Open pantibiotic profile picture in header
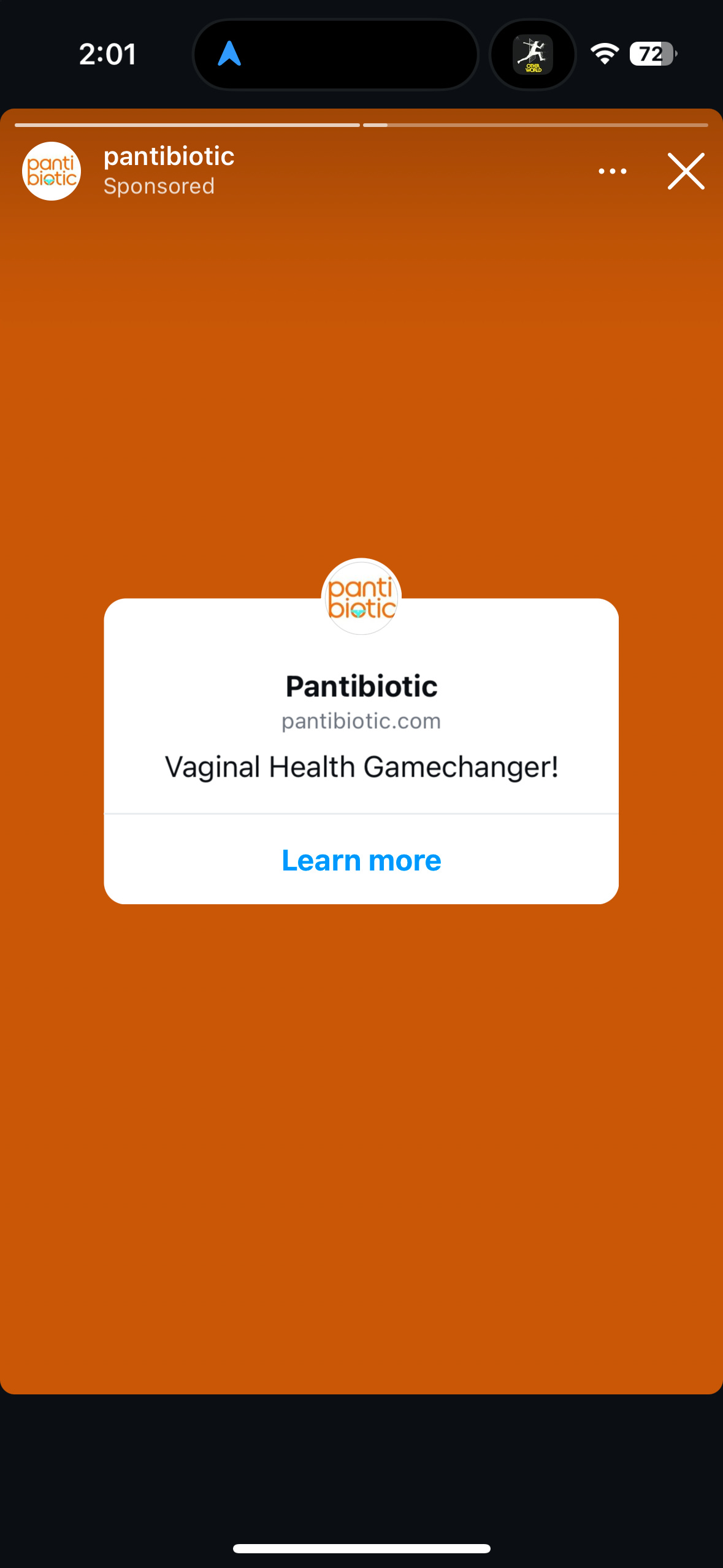 pyautogui.click(x=52, y=171)
